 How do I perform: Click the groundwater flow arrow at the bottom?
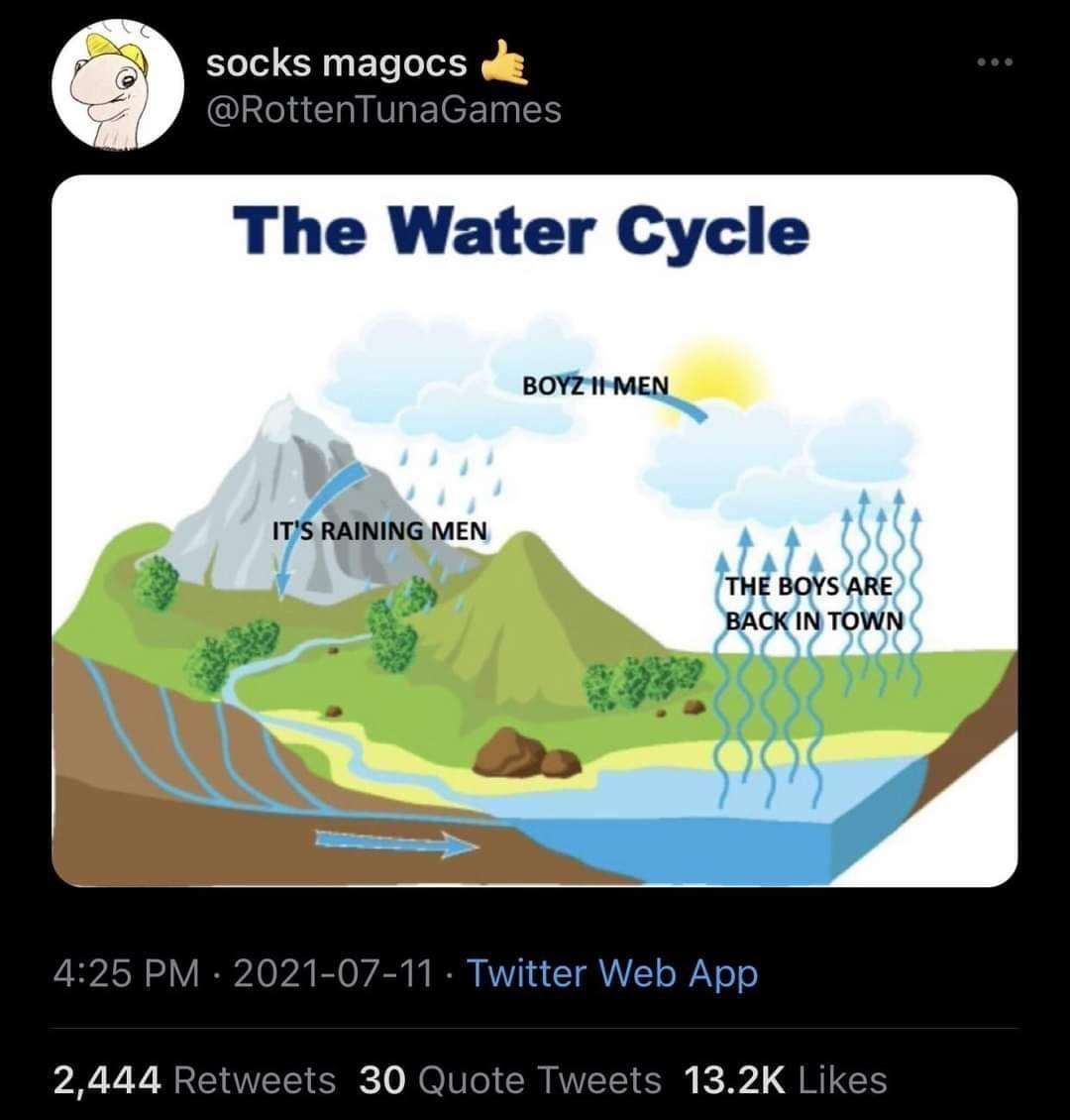coord(394,844)
